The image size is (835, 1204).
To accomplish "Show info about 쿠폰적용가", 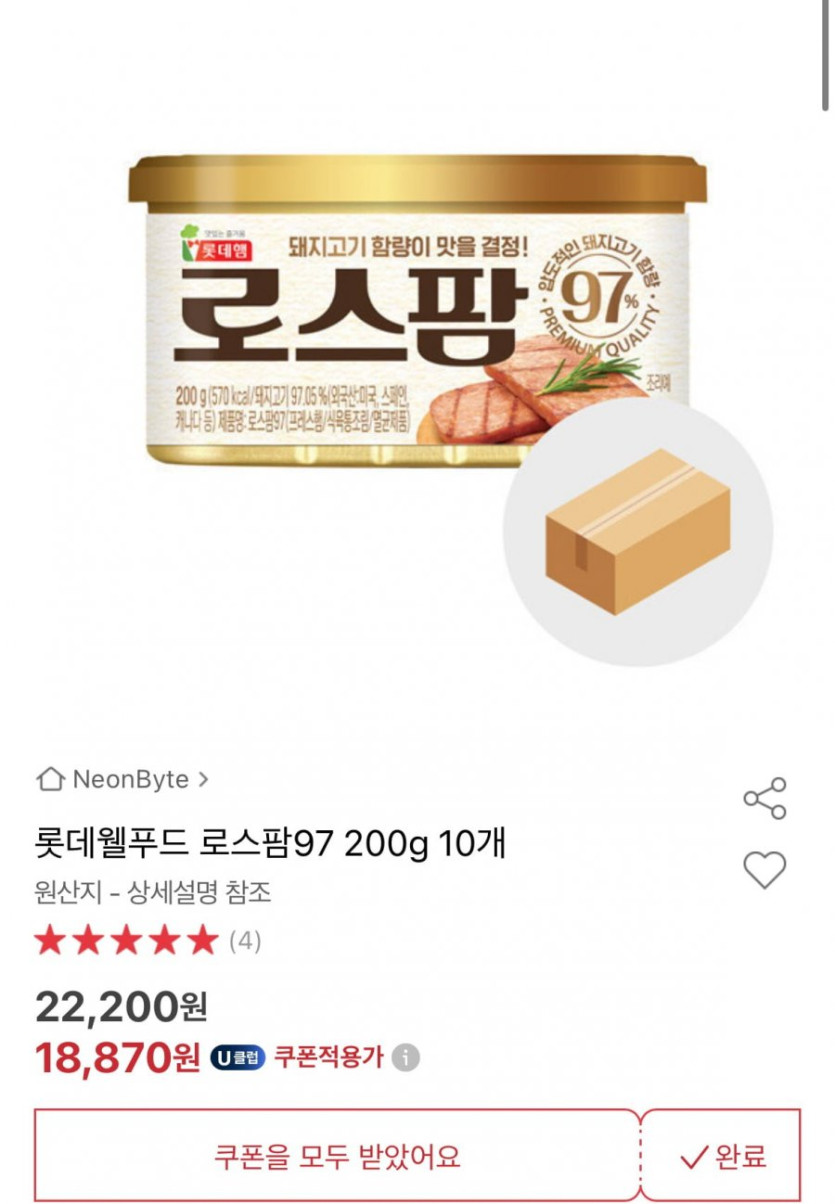I will coord(406,1057).
